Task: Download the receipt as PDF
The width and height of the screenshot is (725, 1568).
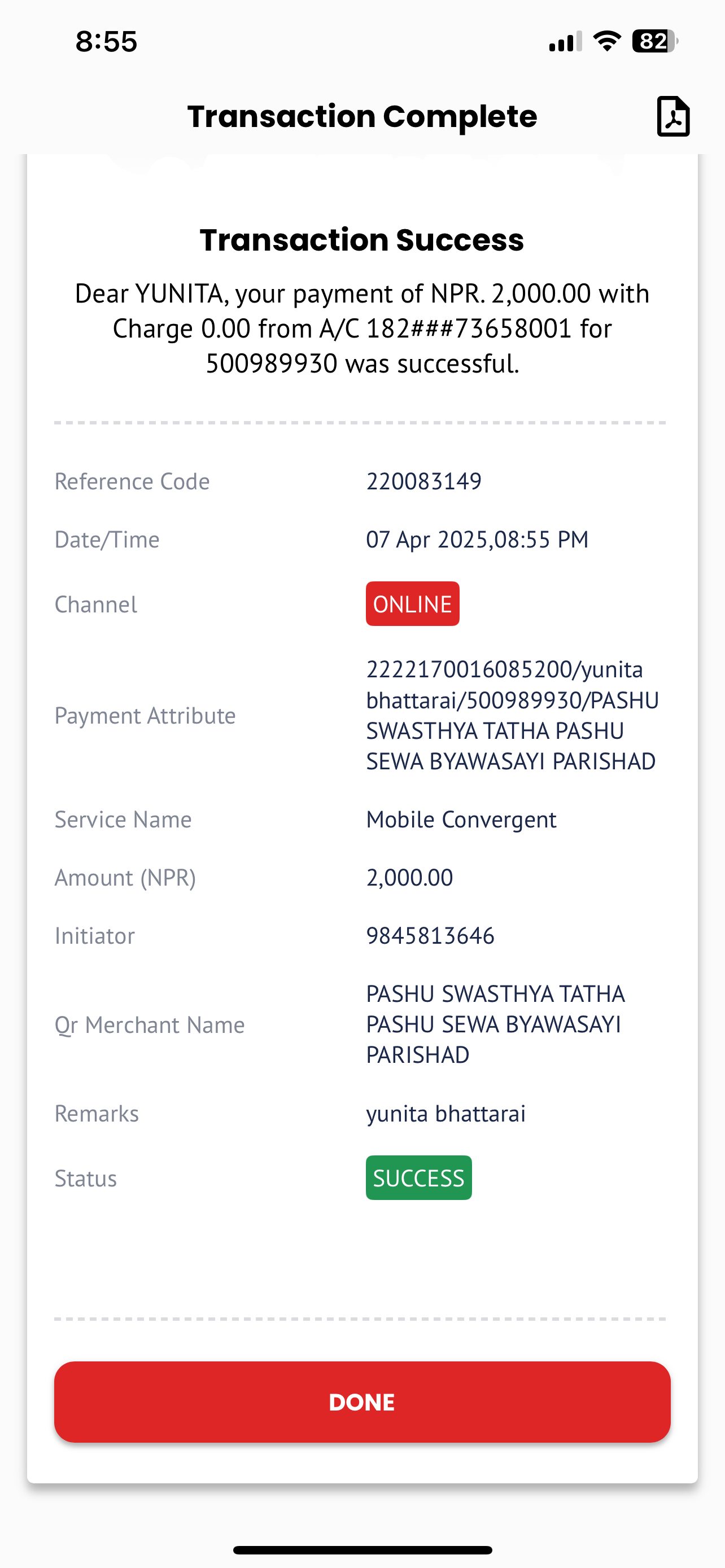Action: [x=673, y=116]
